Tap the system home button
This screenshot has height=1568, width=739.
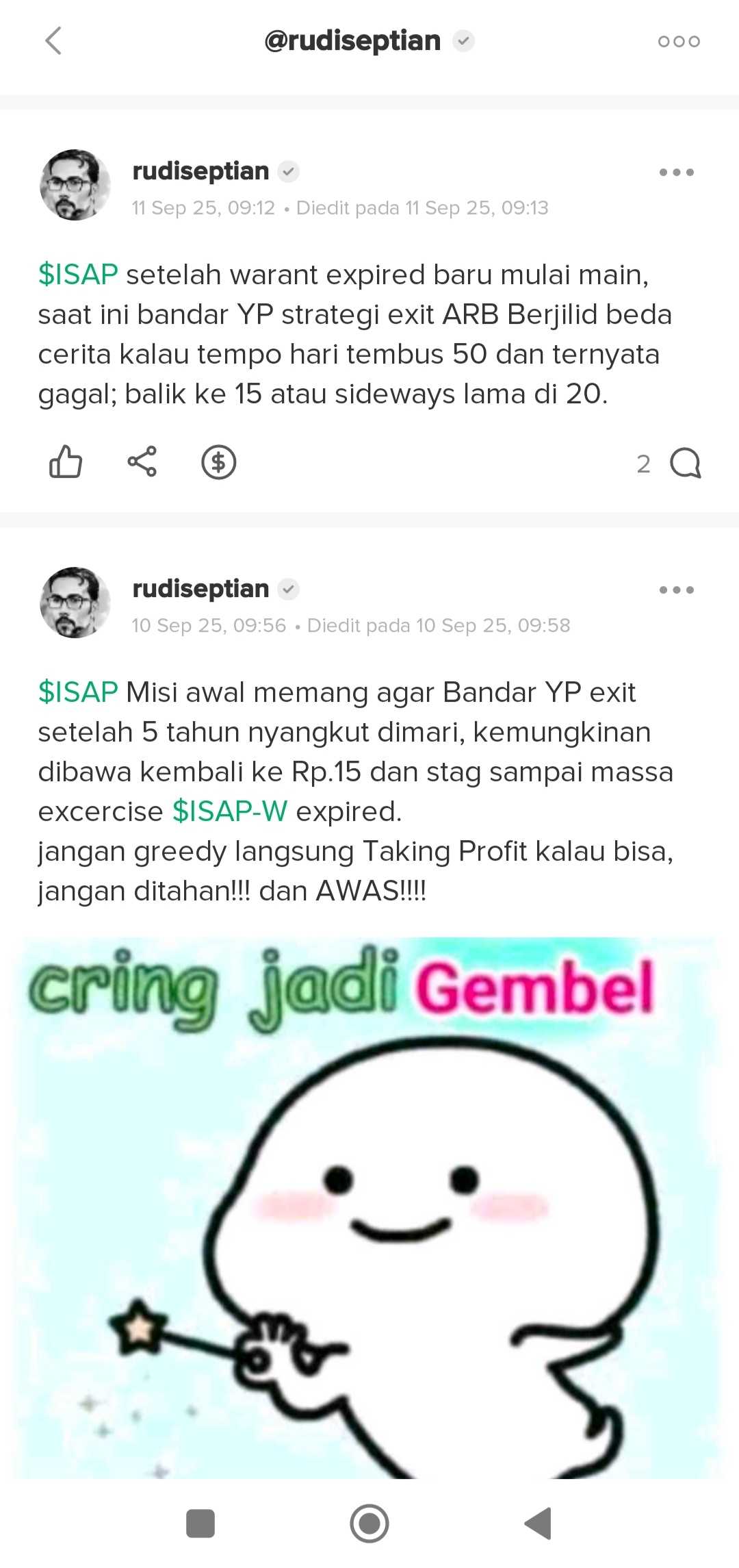(x=369, y=1523)
